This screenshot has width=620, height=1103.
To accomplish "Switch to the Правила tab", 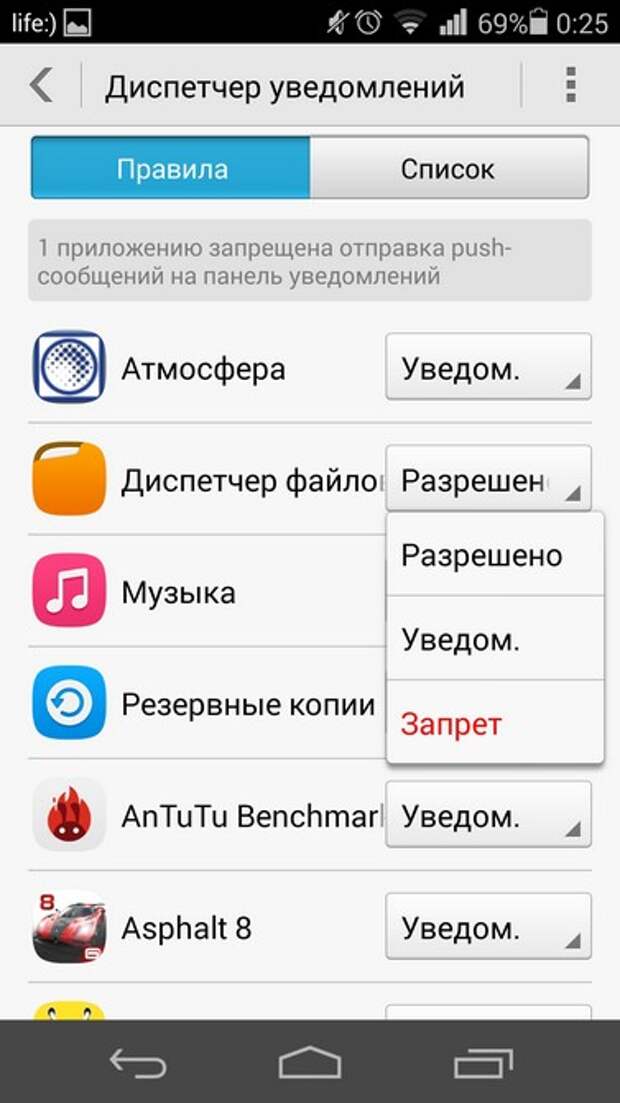I will (x=171, y=168).
